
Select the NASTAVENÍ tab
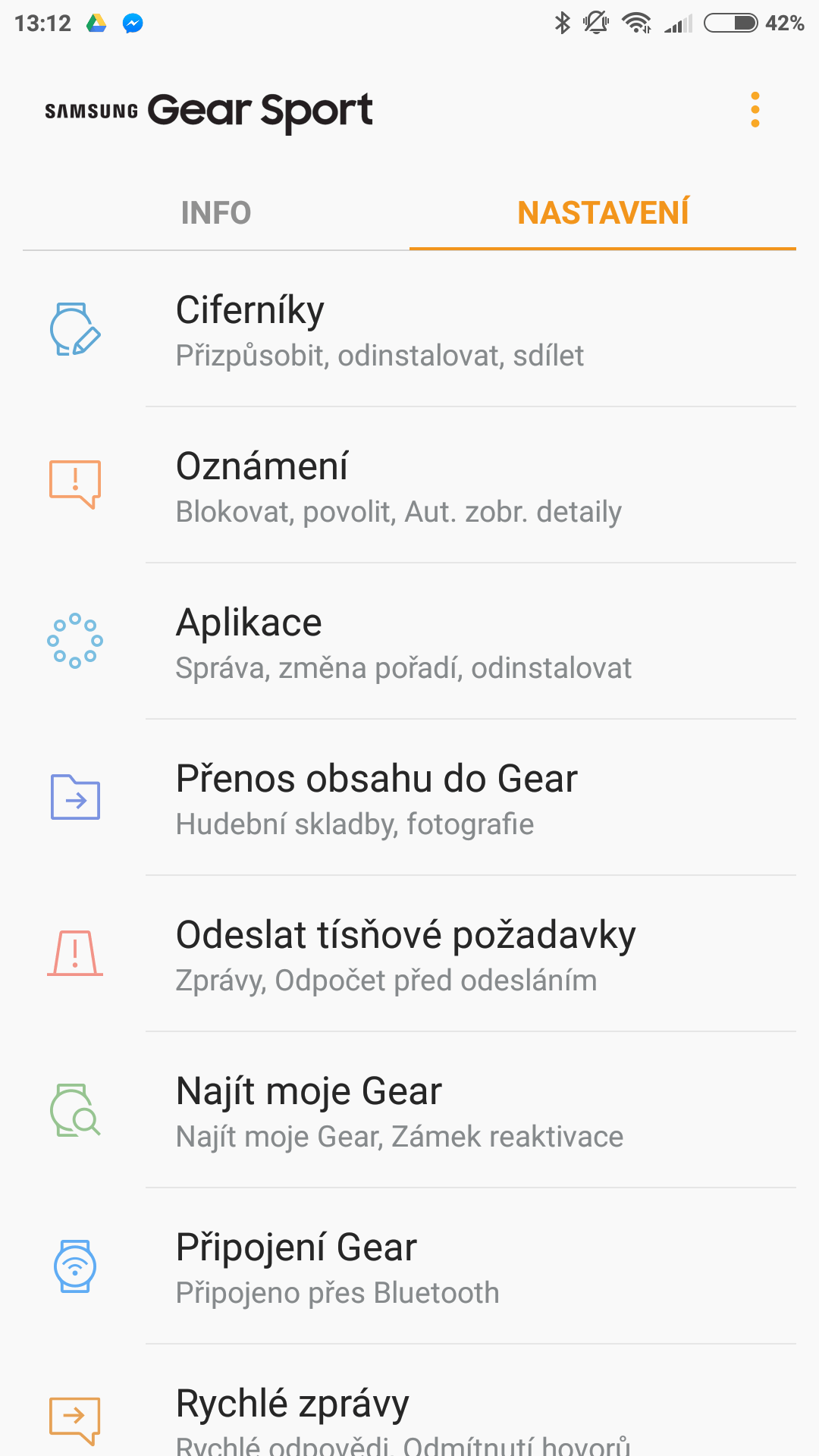(x=603, y=213)
